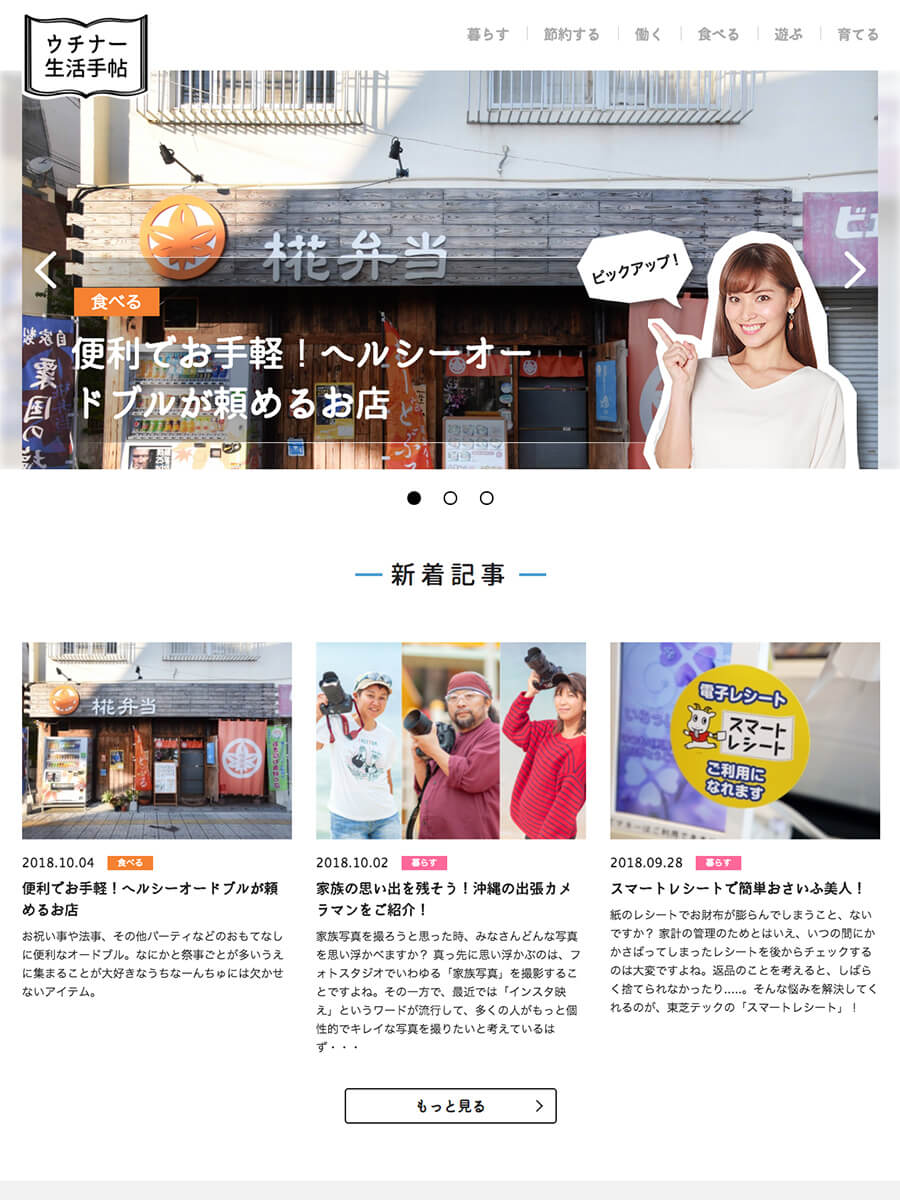Jump to the second carousel slide dot
The width and height of the screenshot is (900, 1200).
(450, 498)
